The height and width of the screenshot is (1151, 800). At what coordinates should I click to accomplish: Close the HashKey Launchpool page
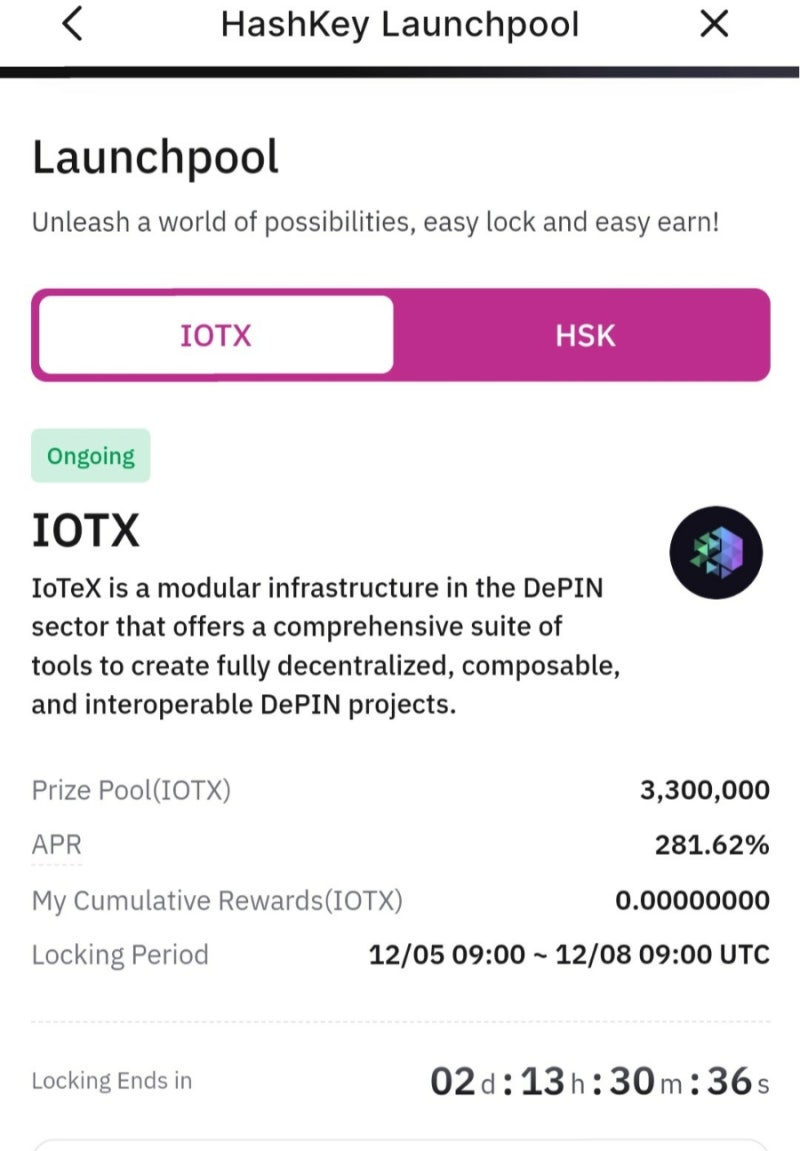pyautogui.click(x=713, y=24)
